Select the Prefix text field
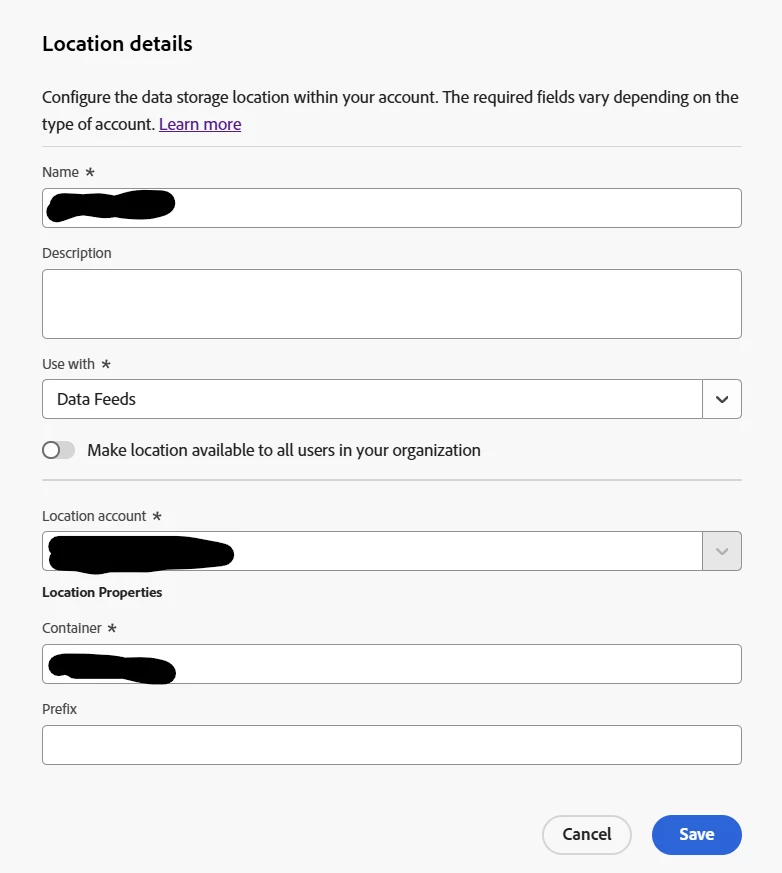This screenshot has width=782, height=873. click(x=391, y=745)
